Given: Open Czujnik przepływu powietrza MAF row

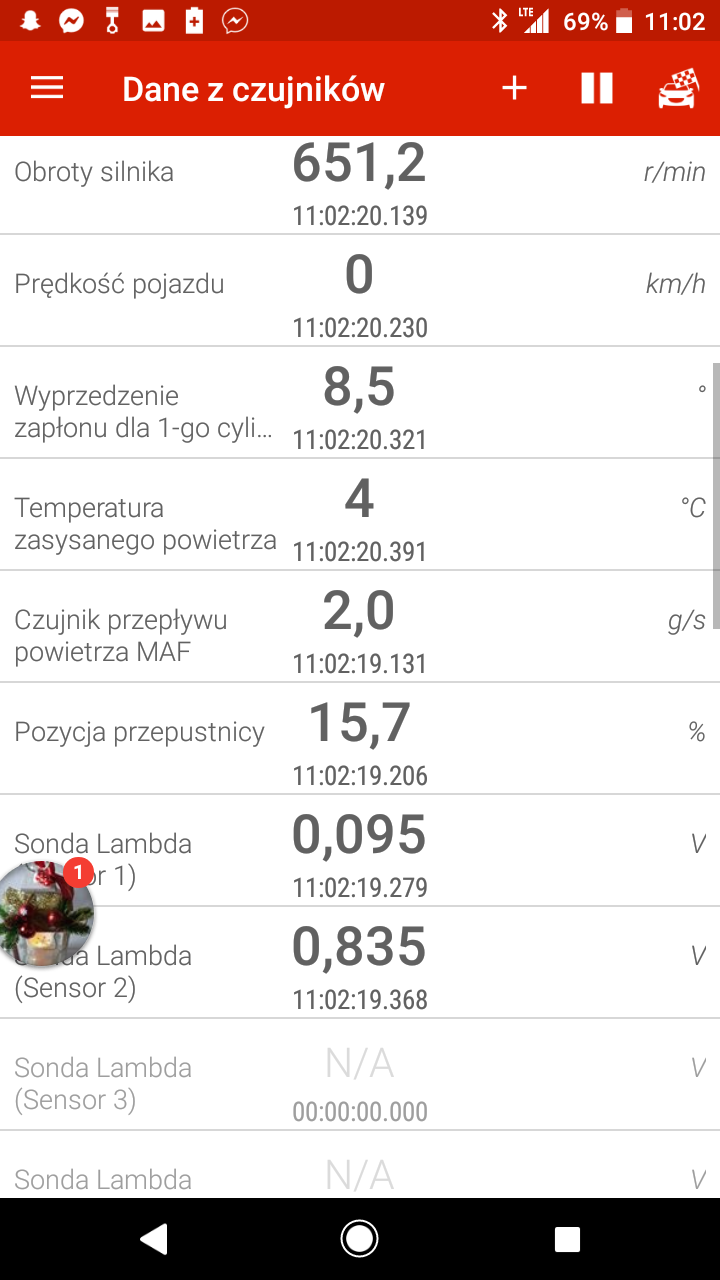Looking at the screenshot, I should [360, 627].
